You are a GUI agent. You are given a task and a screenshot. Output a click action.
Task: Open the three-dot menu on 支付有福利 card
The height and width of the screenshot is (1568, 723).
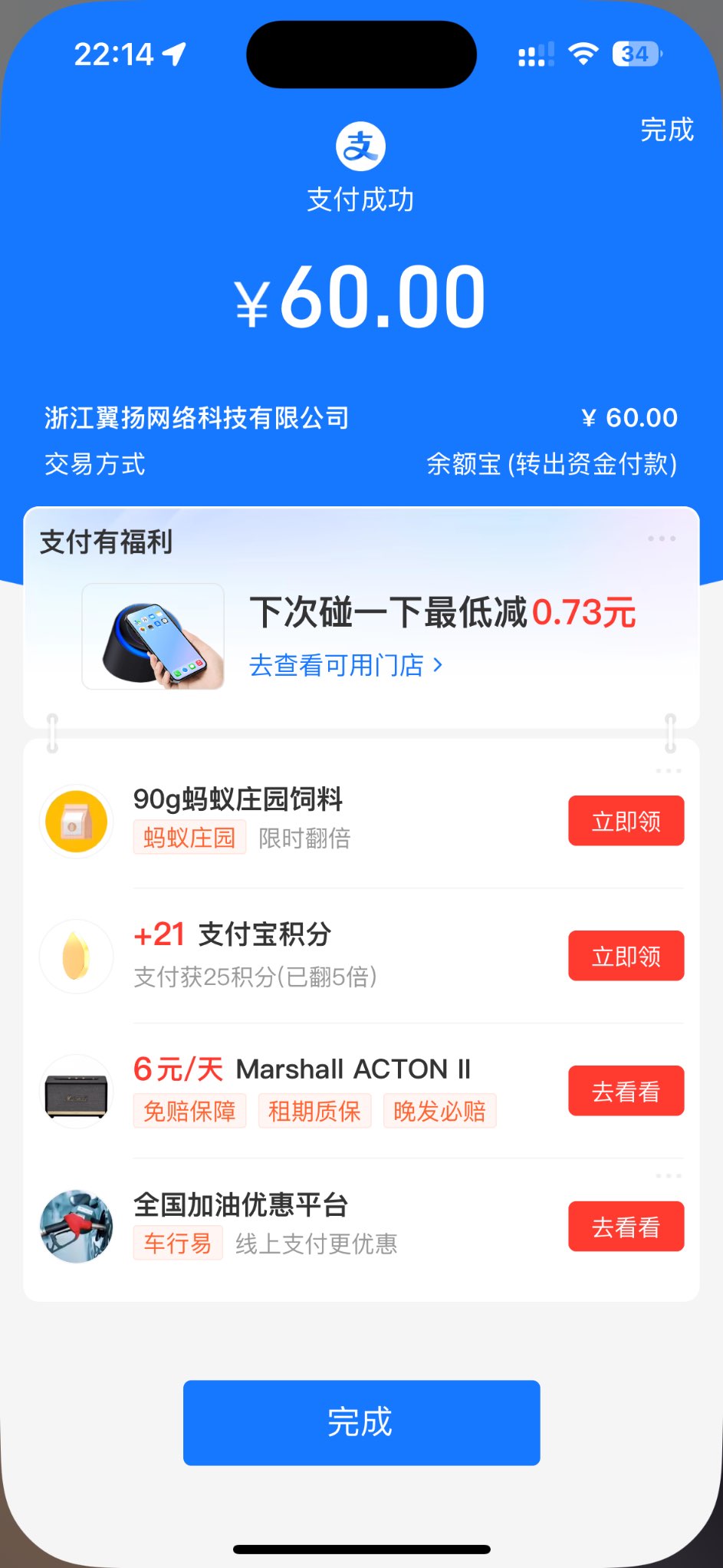click(x=661, y=539)
